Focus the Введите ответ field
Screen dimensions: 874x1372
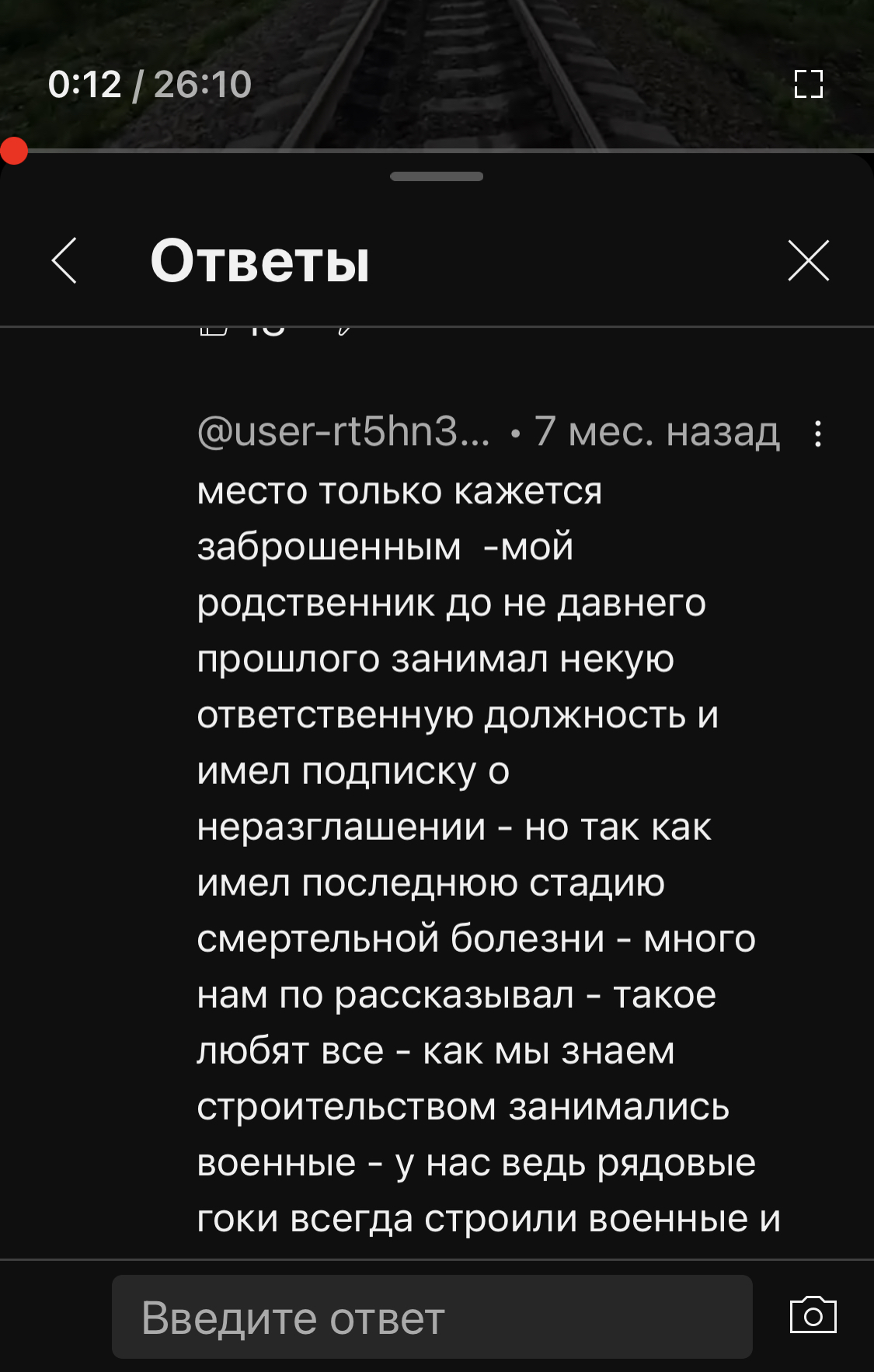[x=432, y=1317]
